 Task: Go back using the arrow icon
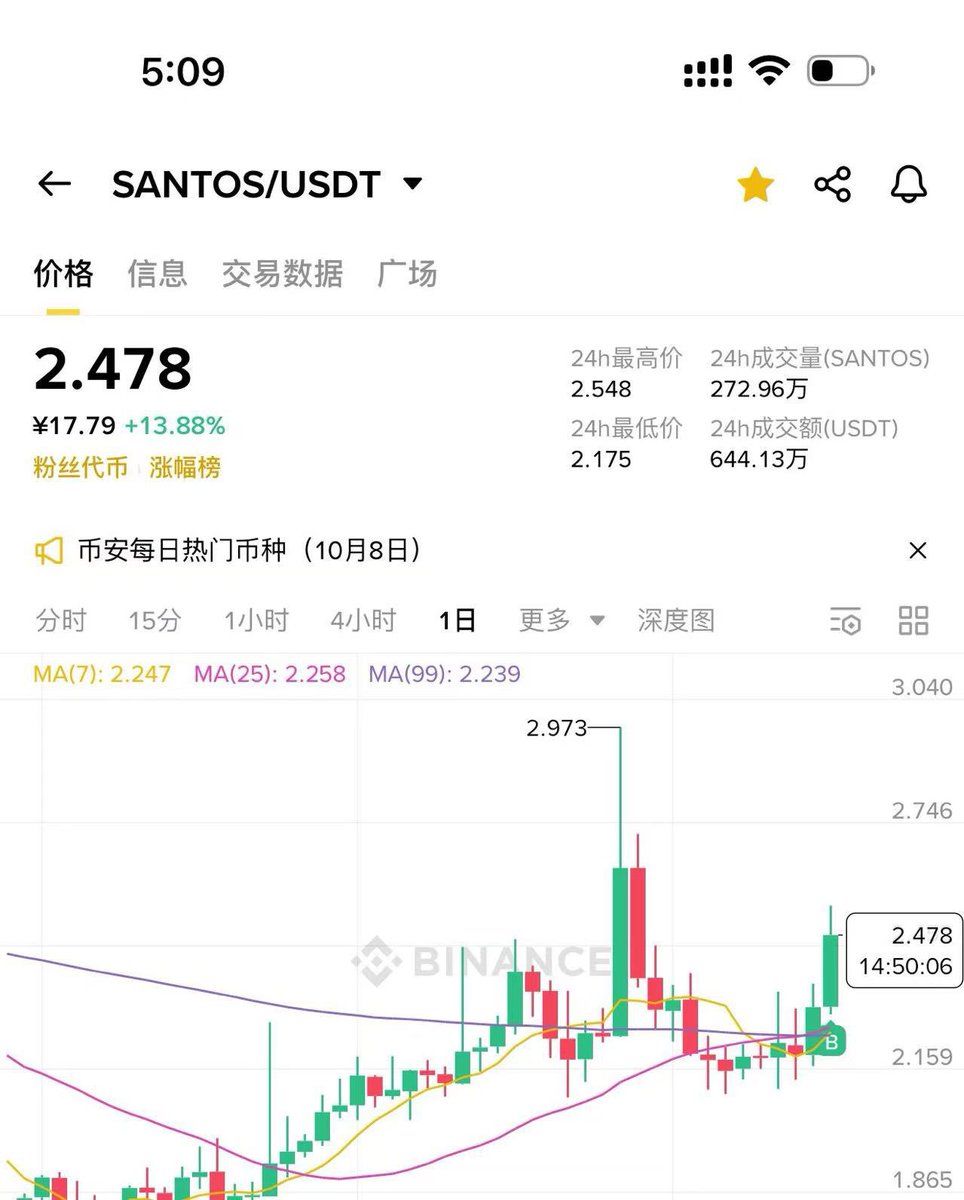[54, 184]
